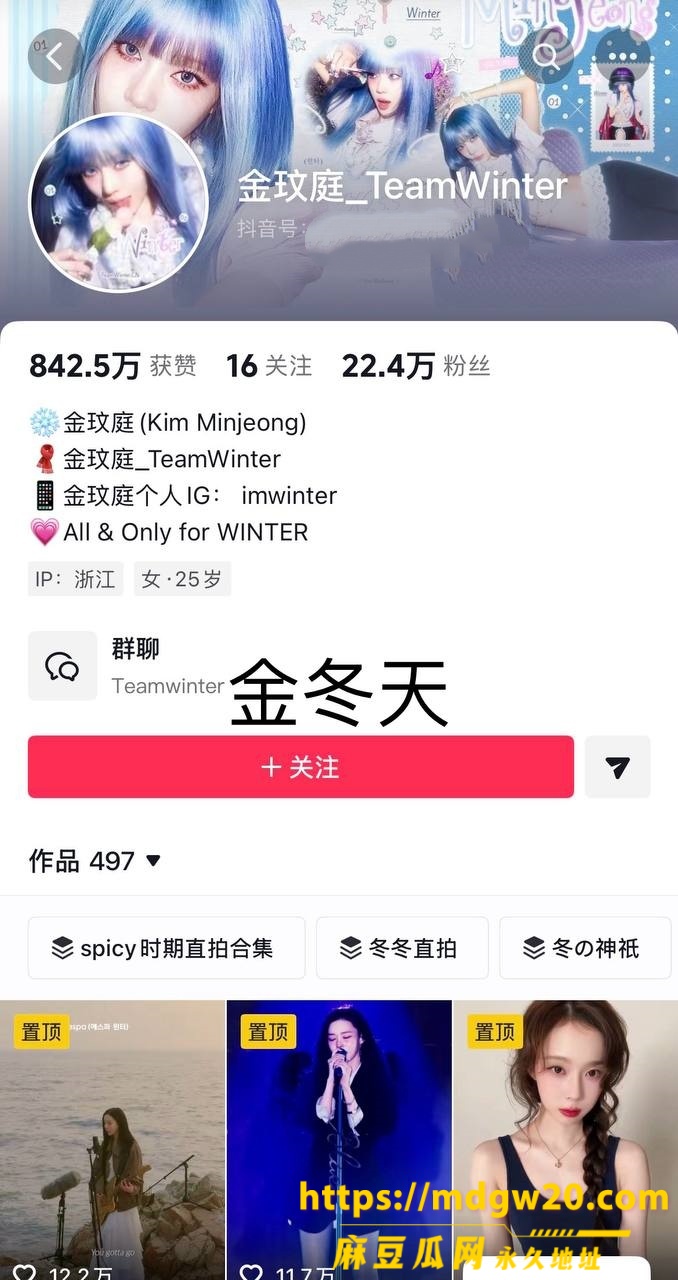Image resolution: width=678 pixels, height=1280 pixels.
Task: Go back using the top-left arrow
Action: pyautogui.click(x=55, y=56)
